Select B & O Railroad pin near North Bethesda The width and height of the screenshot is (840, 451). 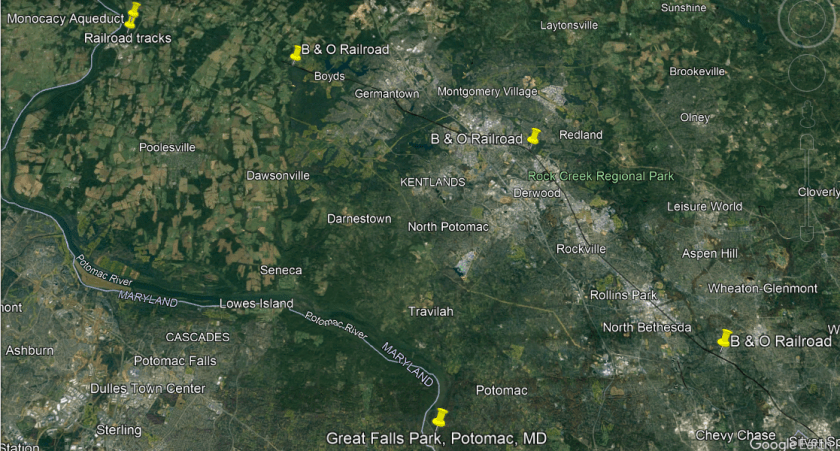click(726, 338)
